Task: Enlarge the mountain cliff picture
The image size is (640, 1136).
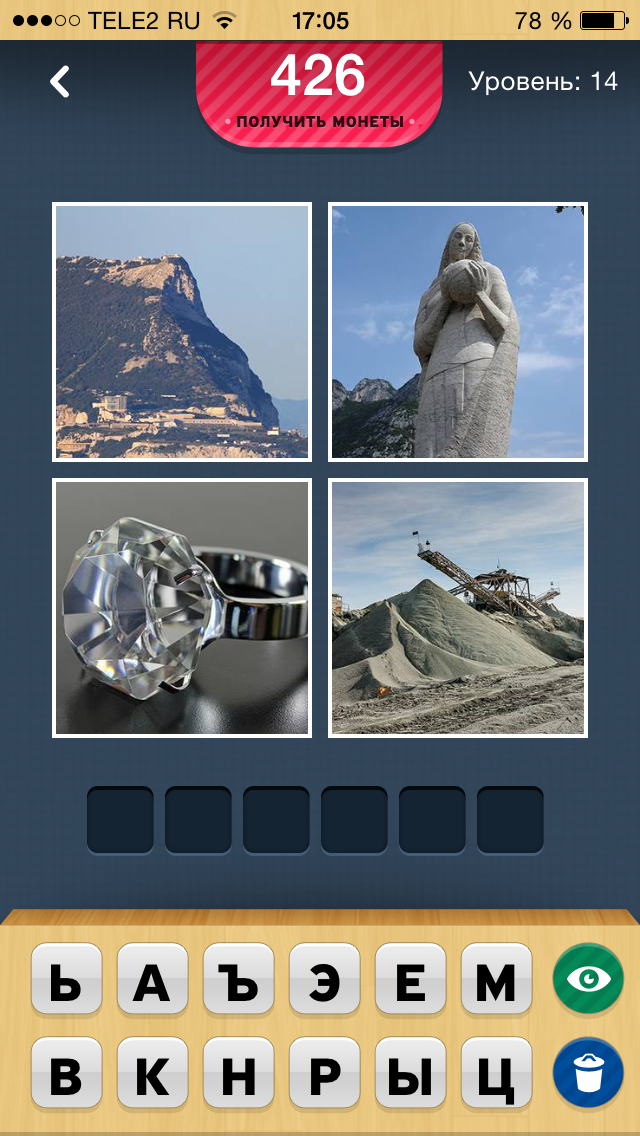Action: click(182, 331)
